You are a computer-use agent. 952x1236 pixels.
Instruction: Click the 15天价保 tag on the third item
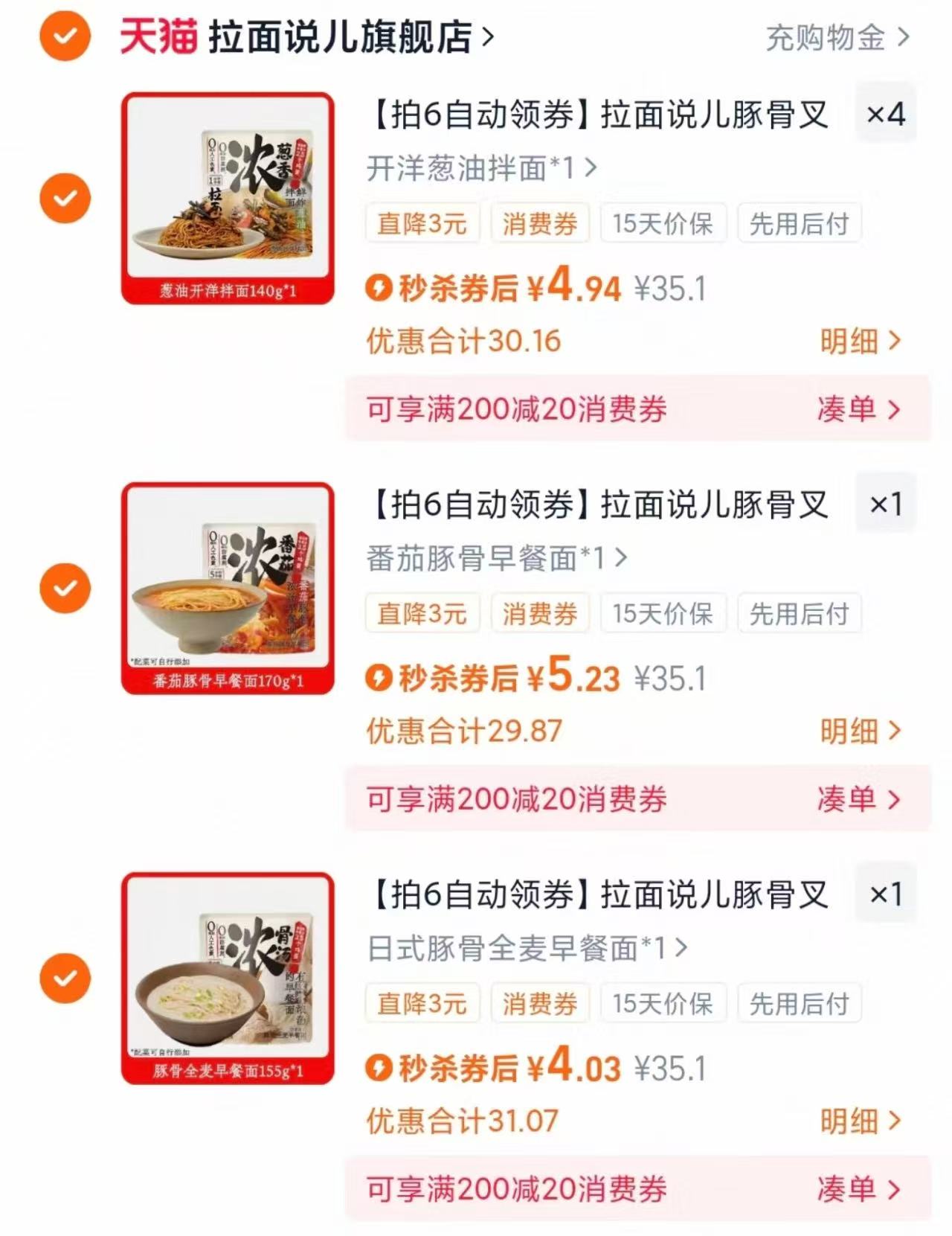662,1002
